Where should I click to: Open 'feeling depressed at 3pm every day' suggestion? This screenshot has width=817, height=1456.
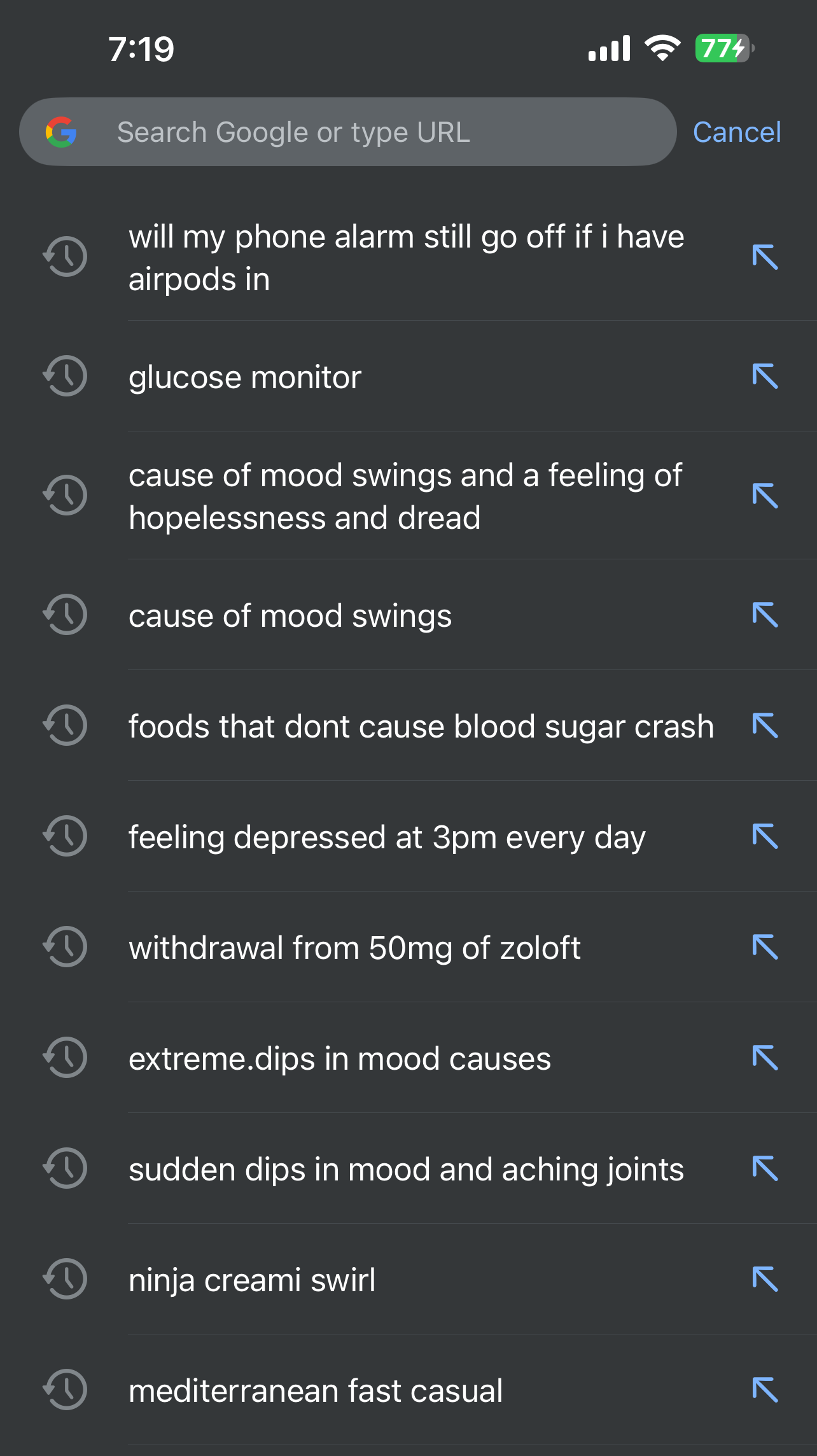click(408, 837)
